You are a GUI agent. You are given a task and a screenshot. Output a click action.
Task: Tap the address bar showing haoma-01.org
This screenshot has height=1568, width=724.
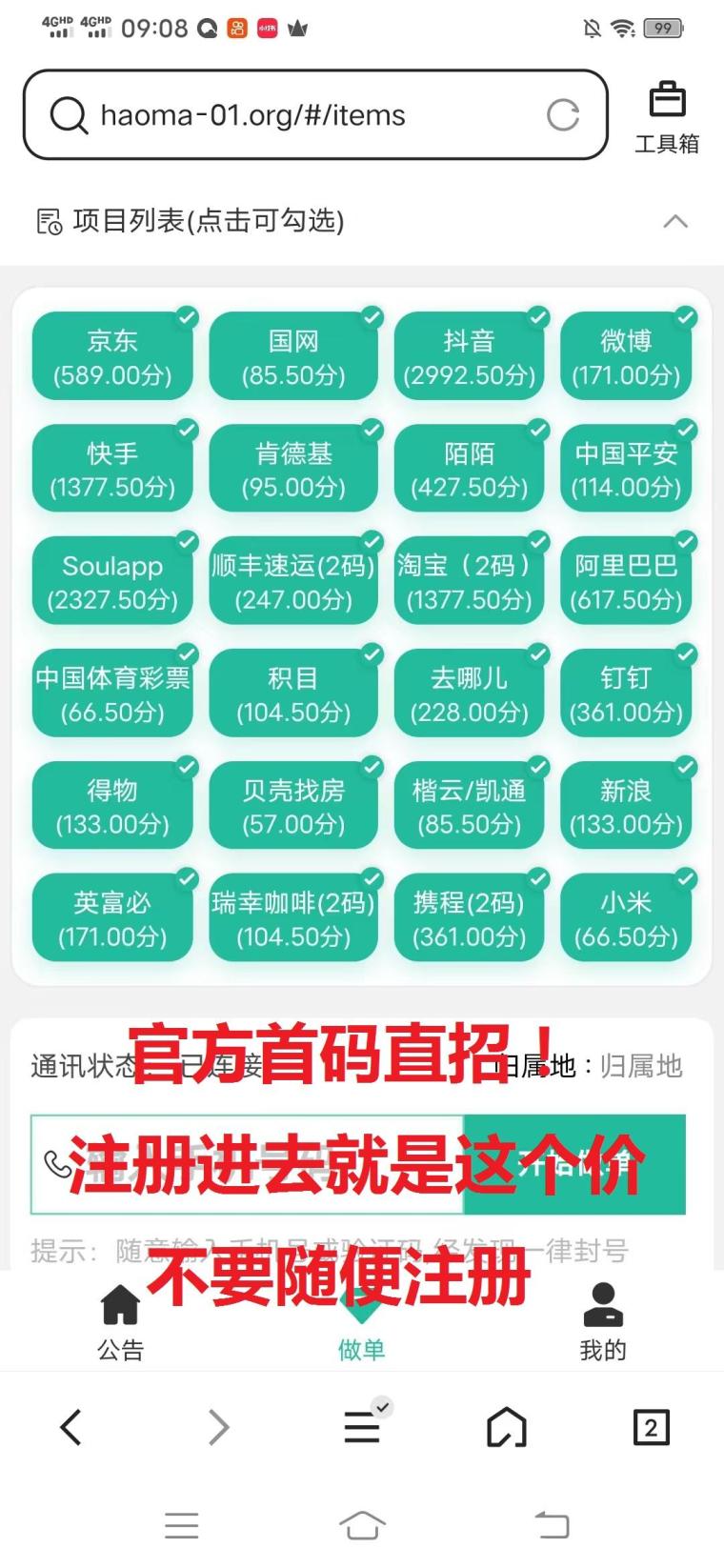point(286,115)
